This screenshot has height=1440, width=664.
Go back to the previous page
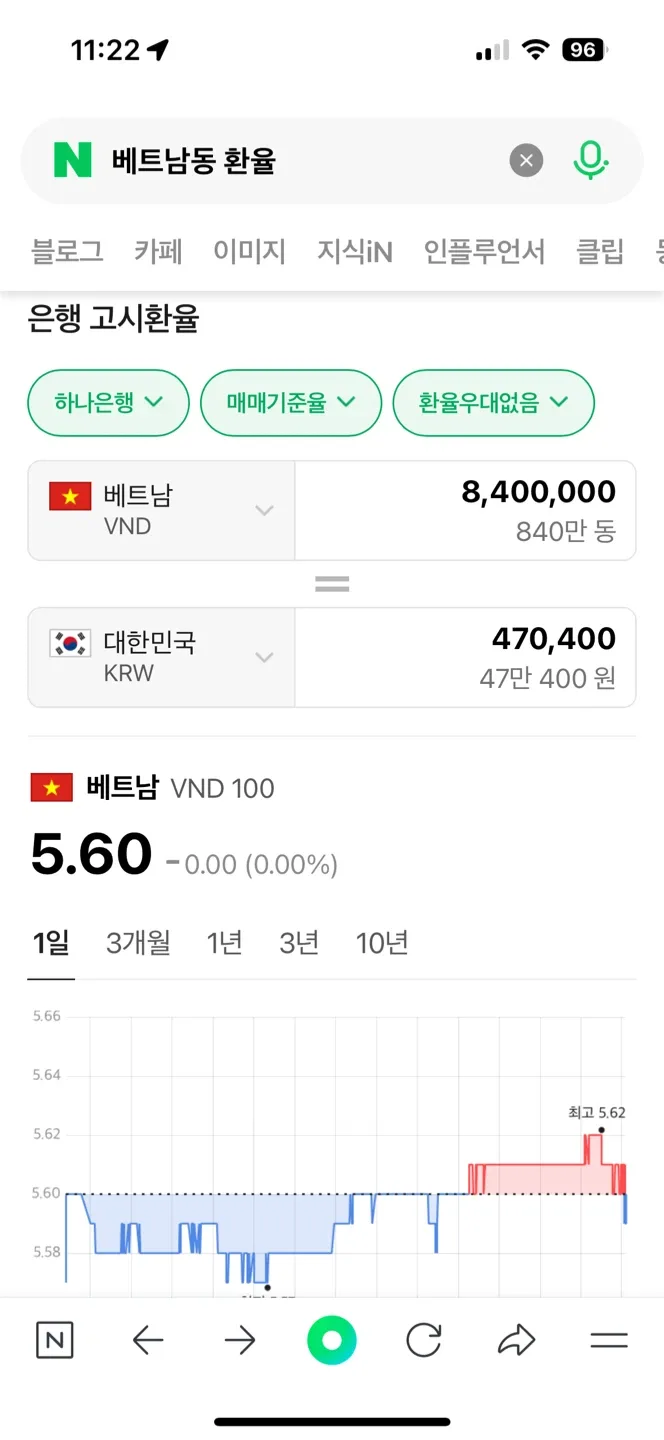tap(148, 1340)
